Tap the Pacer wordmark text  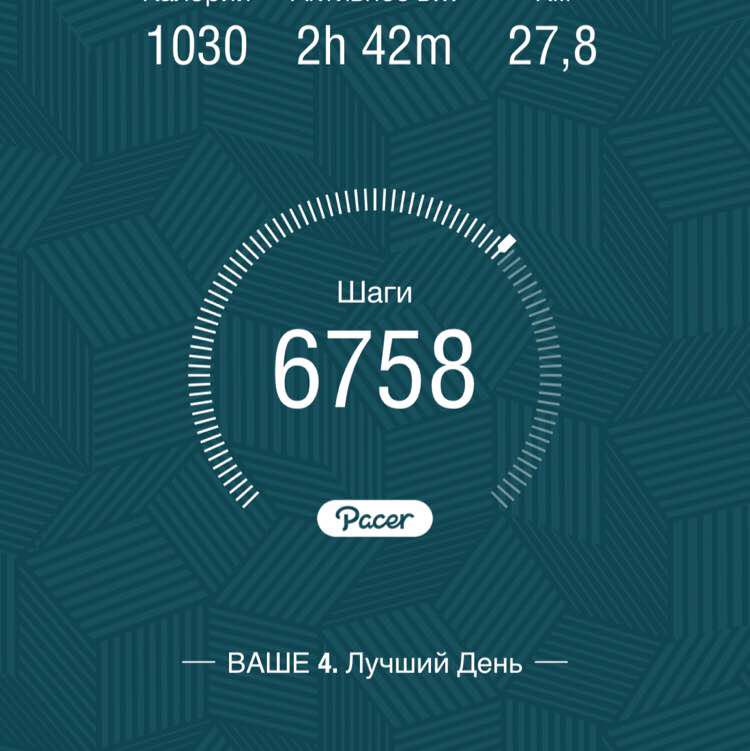(x=375, y=518)
